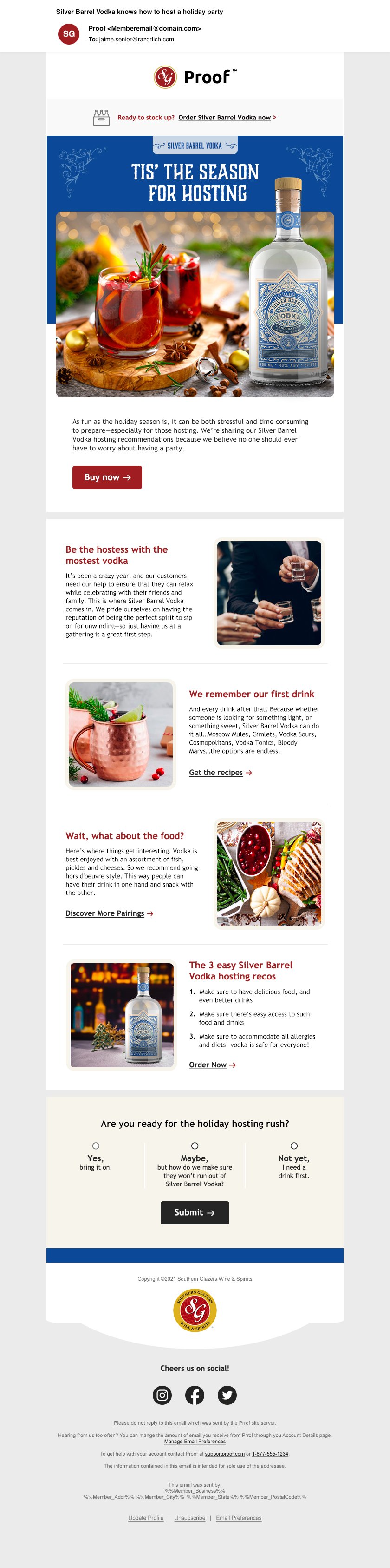Unsubscribe from these emails

pyautogui.click(x=189, y=1518)
